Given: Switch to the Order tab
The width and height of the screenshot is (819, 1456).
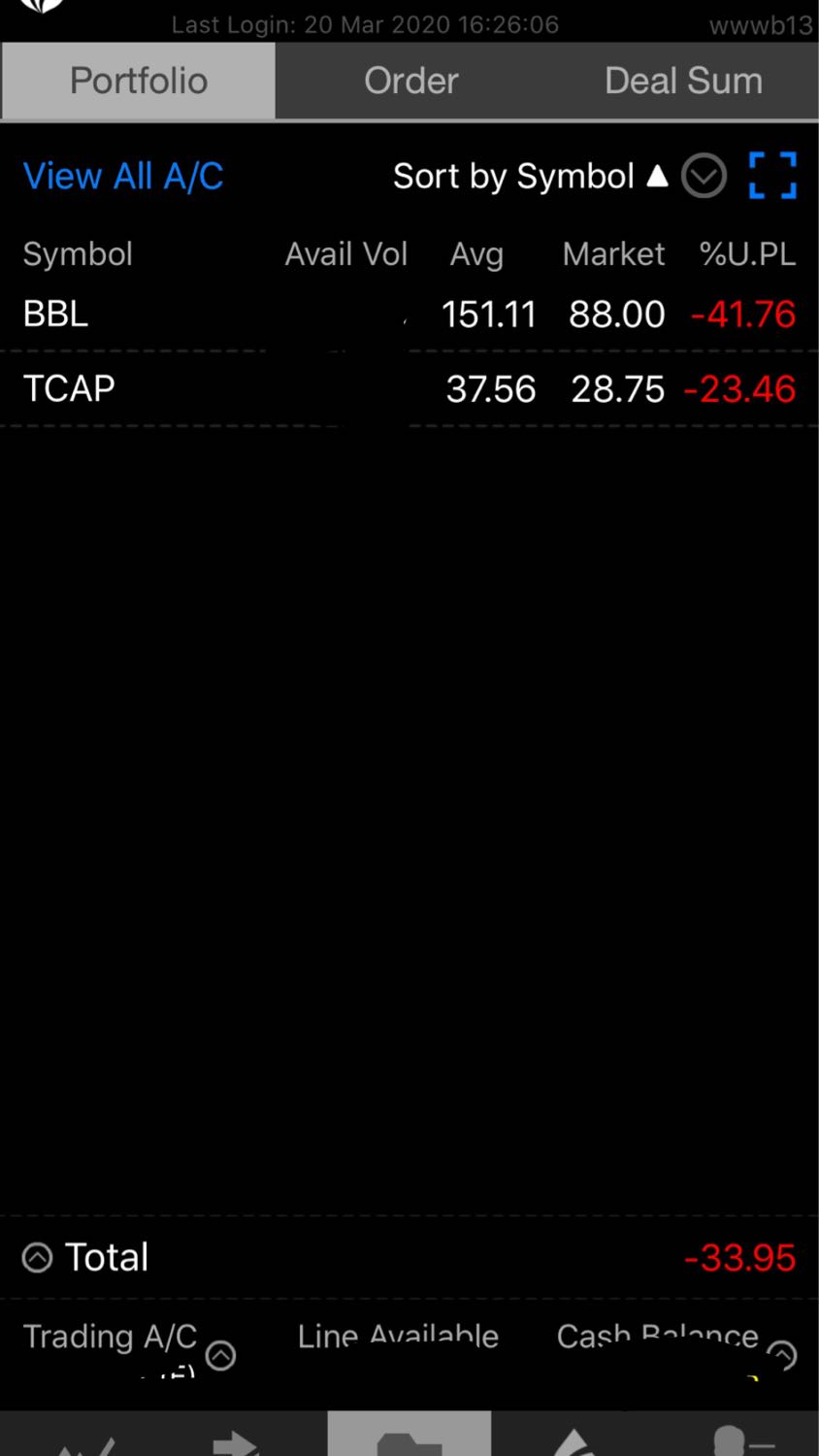Looking at the screenshot, I should tap(410, 82).
